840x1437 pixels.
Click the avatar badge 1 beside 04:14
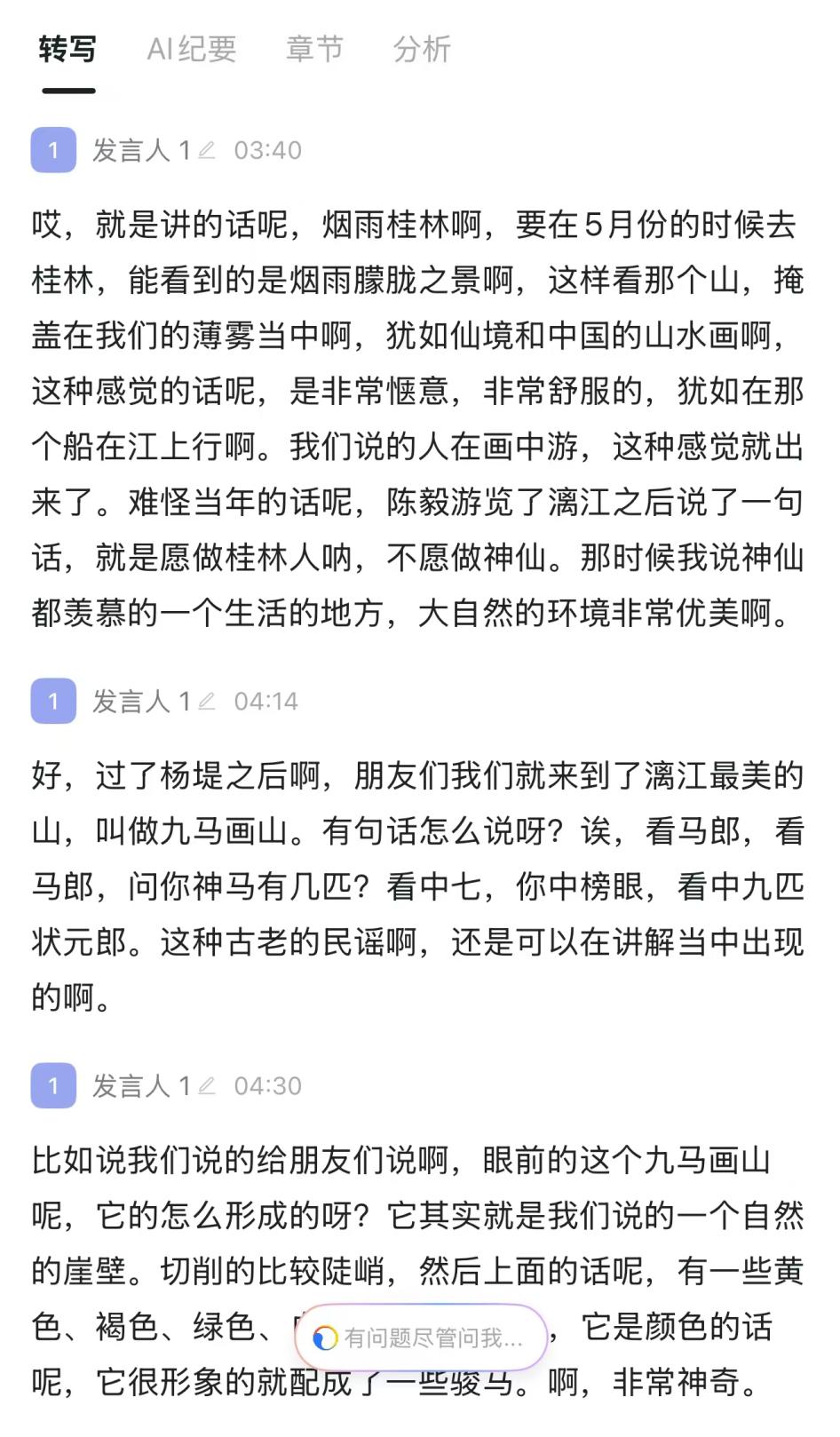(53, 703)
